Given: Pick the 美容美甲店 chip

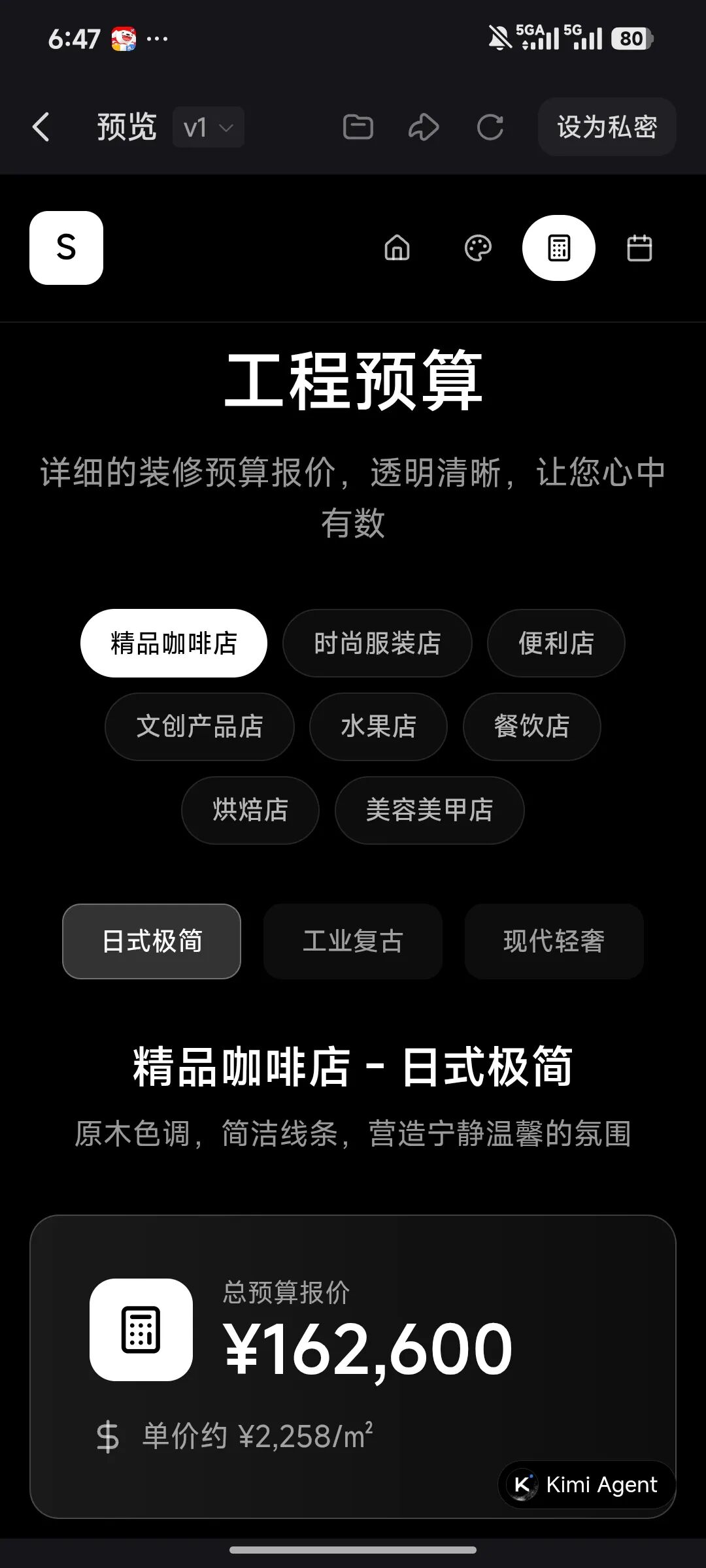Looking at the screenshot, I should click(429, 810).
